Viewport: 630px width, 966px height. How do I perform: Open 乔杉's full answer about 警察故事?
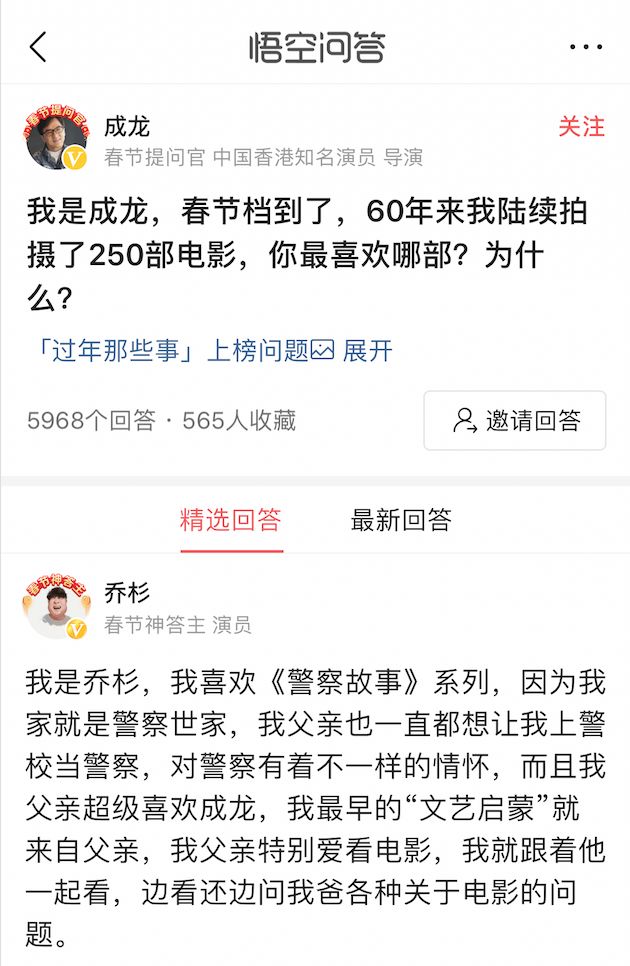click(315, 808)
